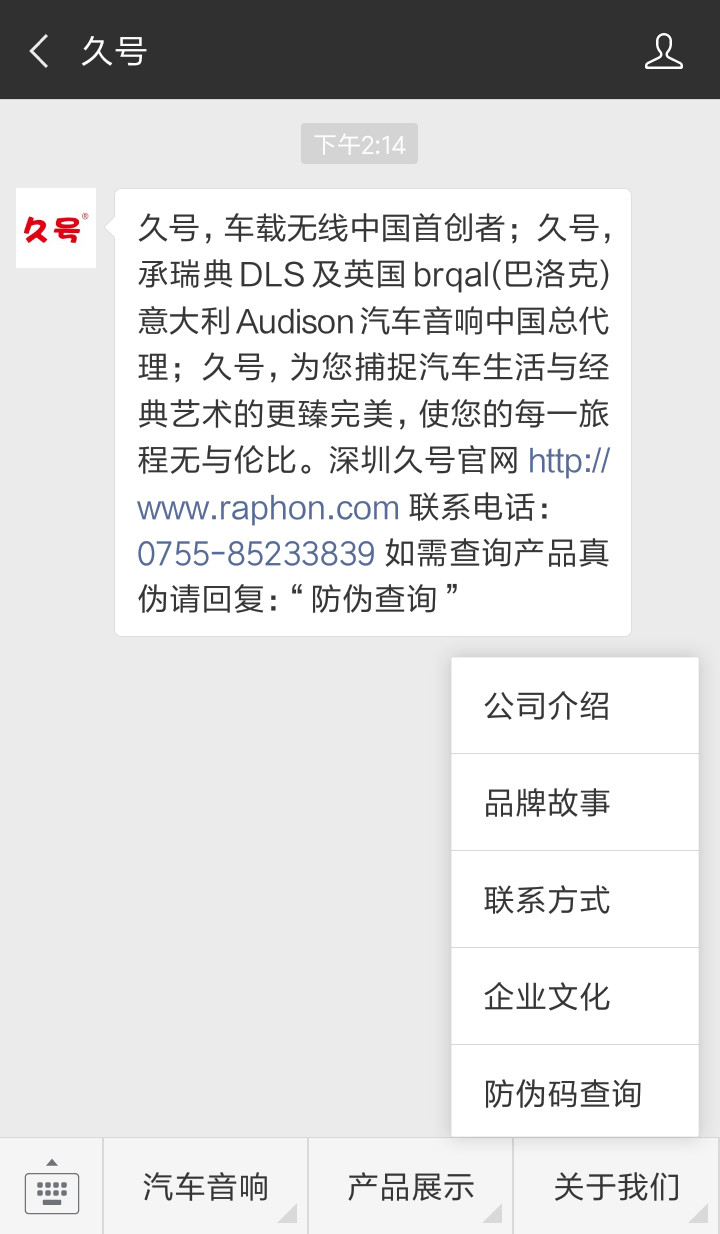This screenshot has height=1234, width=720.
Task: Open the www.raphon.com website link
Action: click(268, 508)
